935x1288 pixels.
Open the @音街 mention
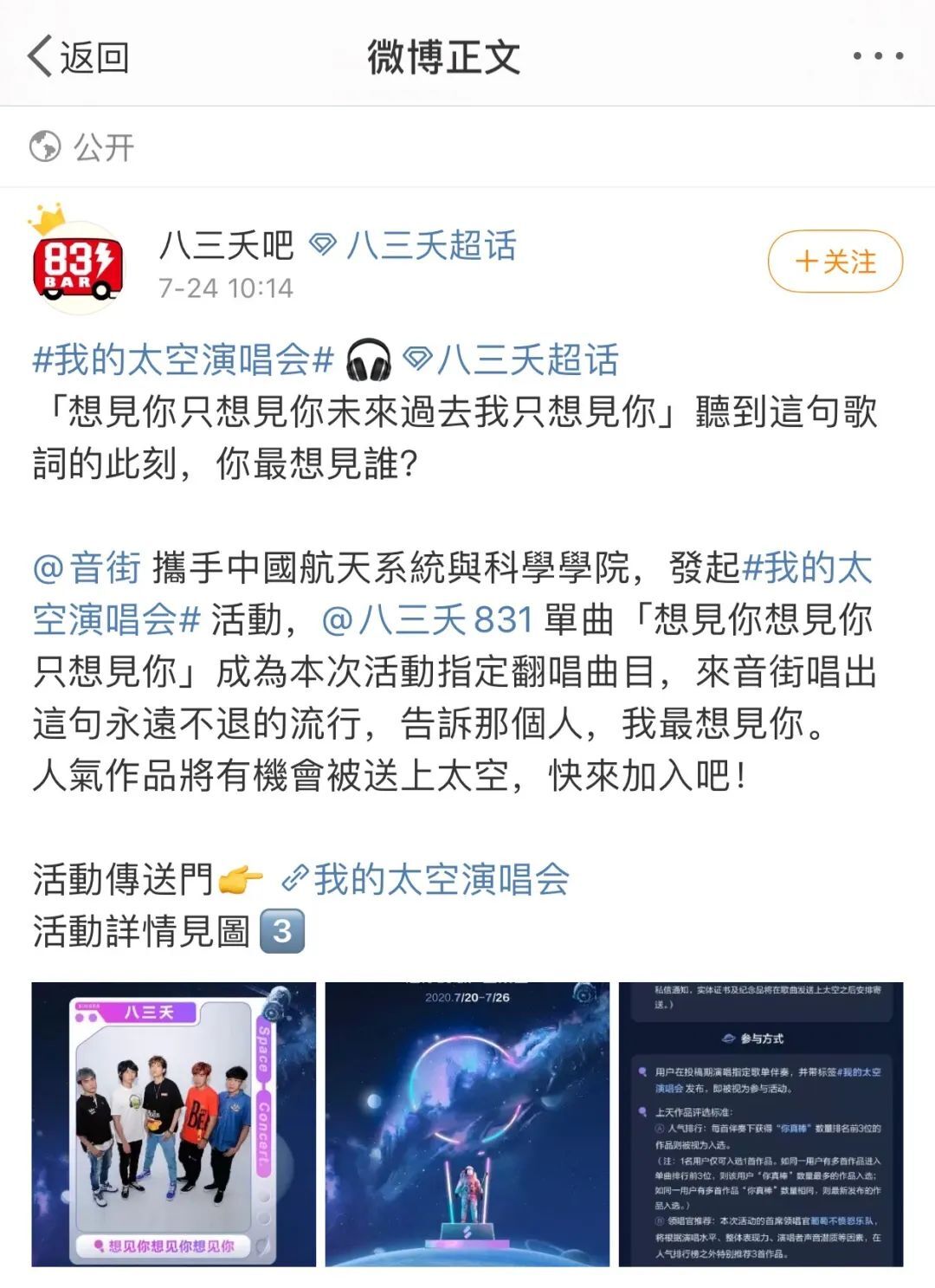click(87, 568)
